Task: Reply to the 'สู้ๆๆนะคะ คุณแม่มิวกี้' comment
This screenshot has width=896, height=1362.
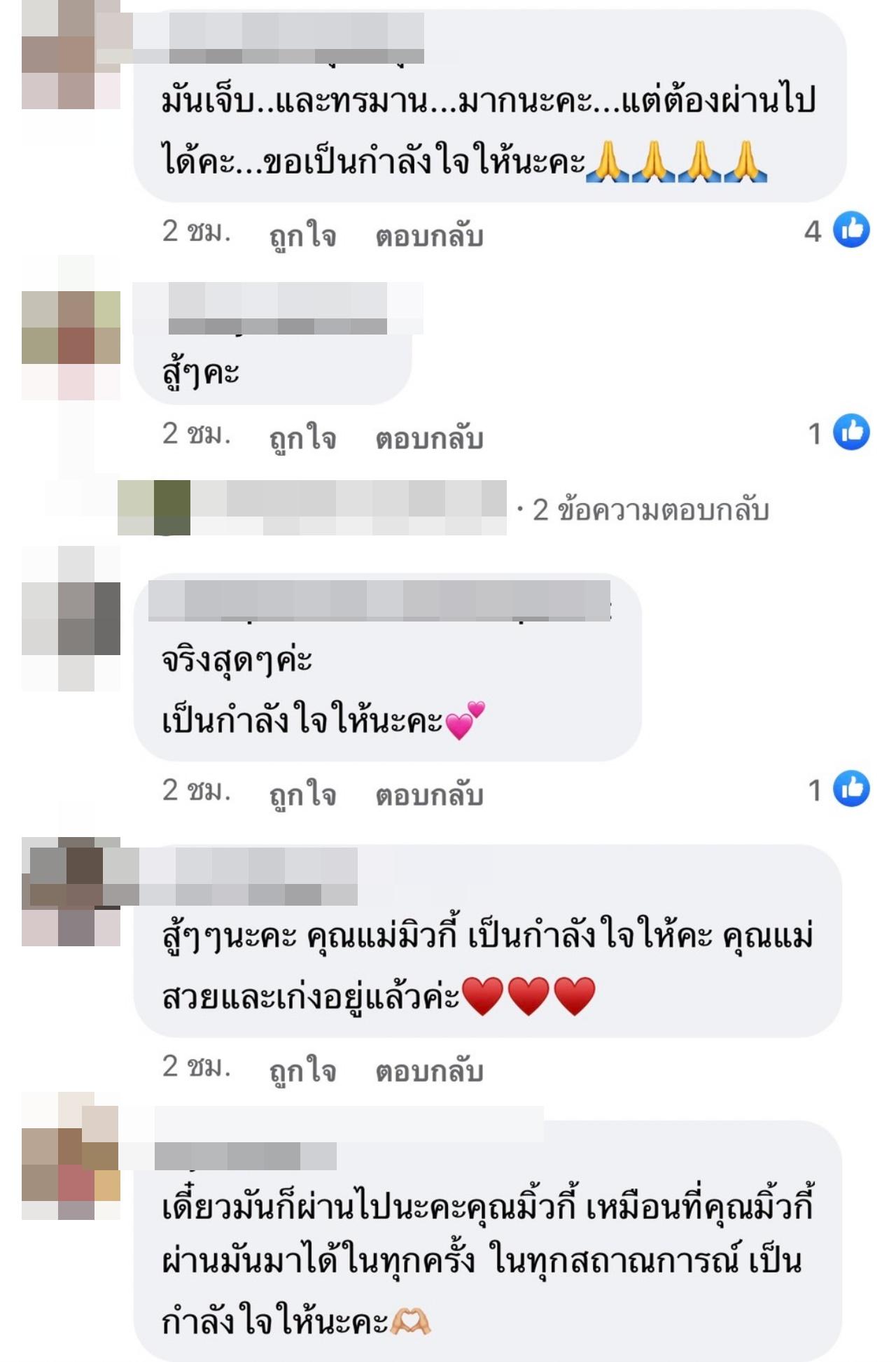Action: (429, 1069)
